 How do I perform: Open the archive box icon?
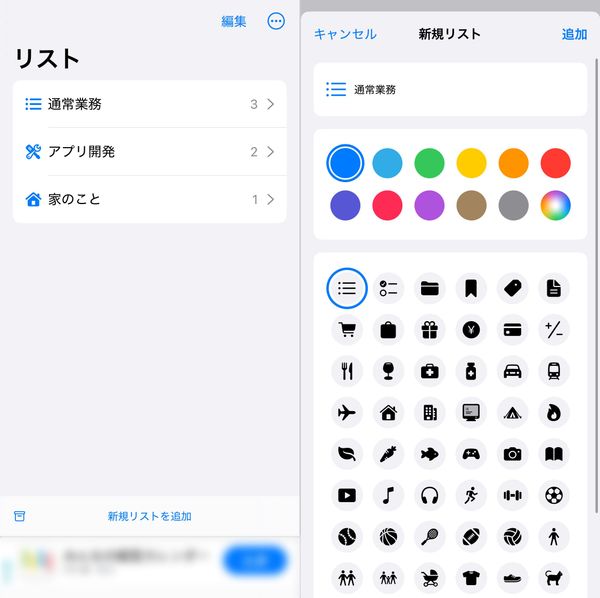click(x=20, y=516)
